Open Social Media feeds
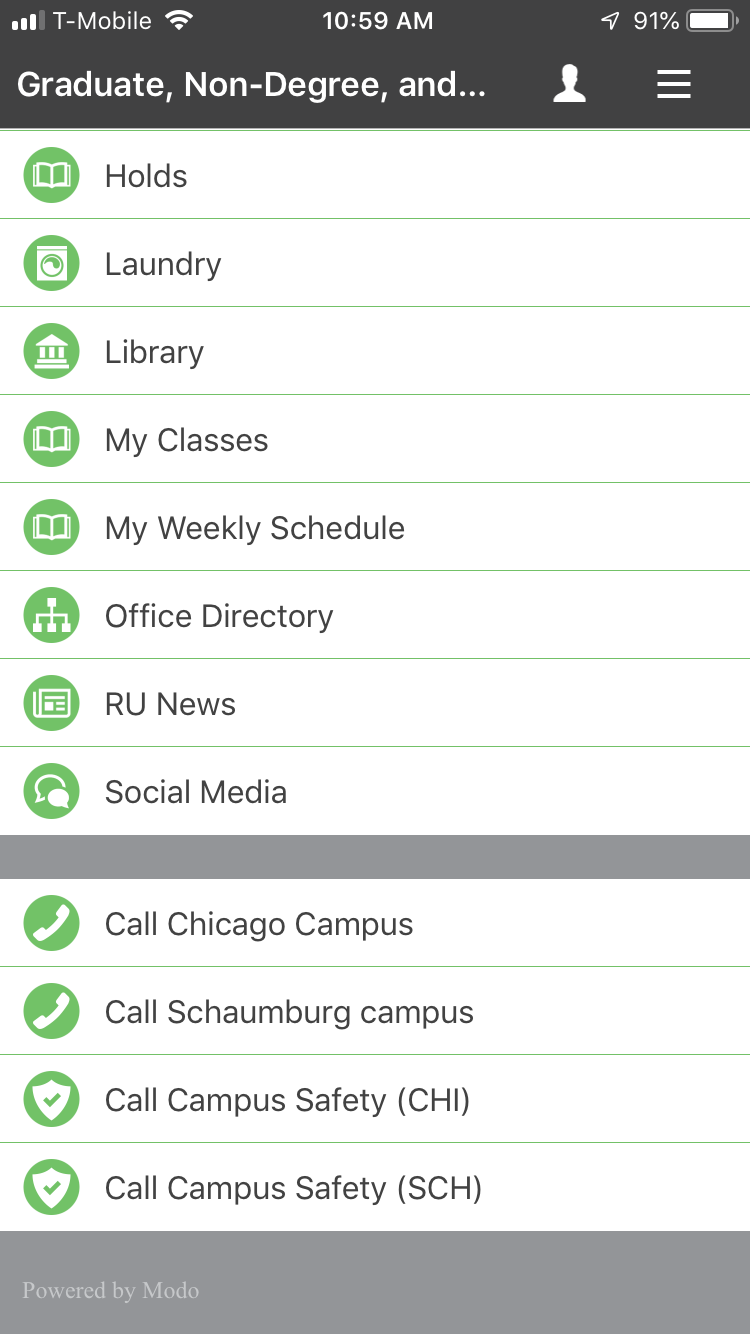The height and width of the screenshot is (1334, 750). coord(195,792)
